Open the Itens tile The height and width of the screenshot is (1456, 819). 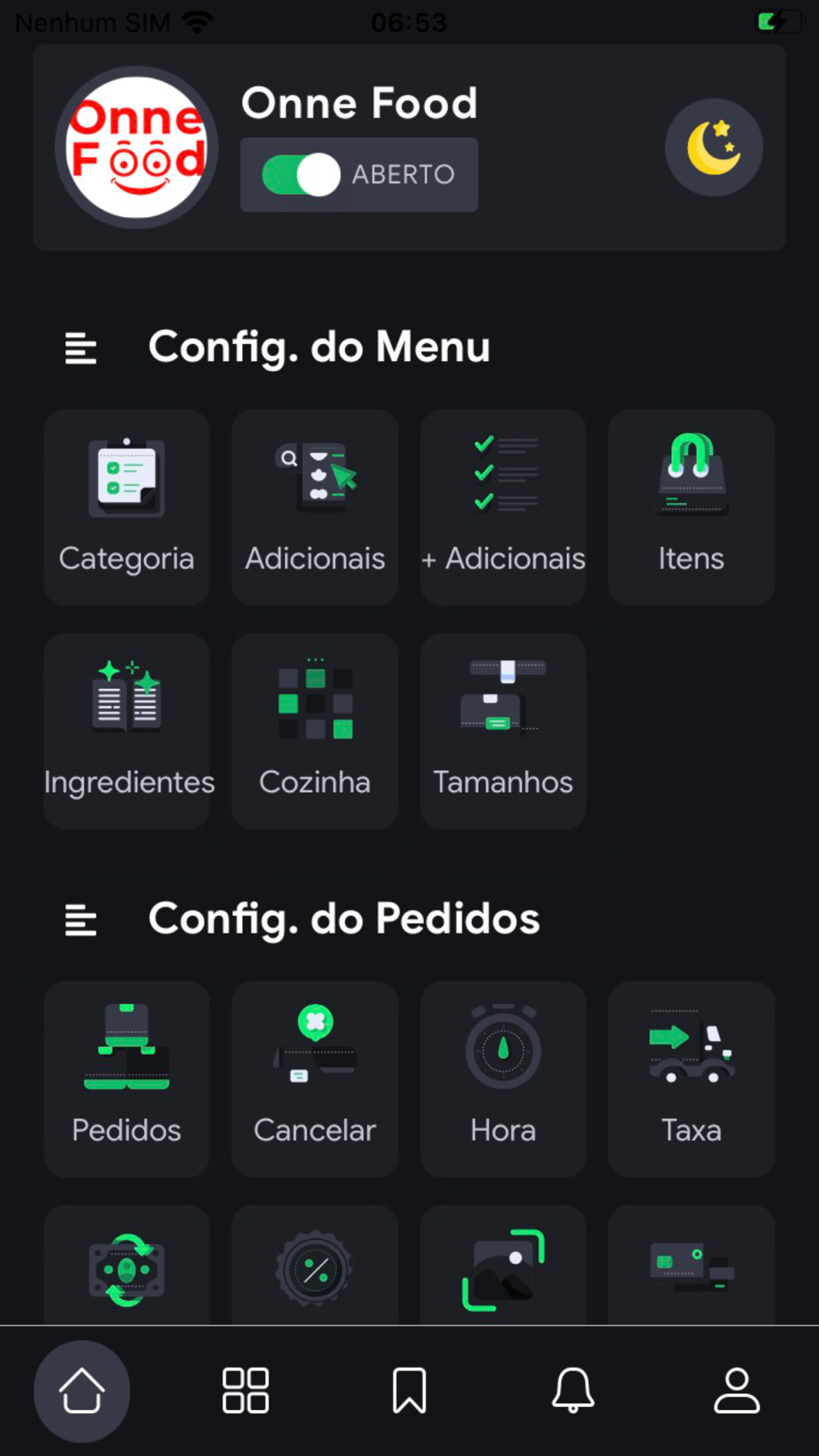691,508
